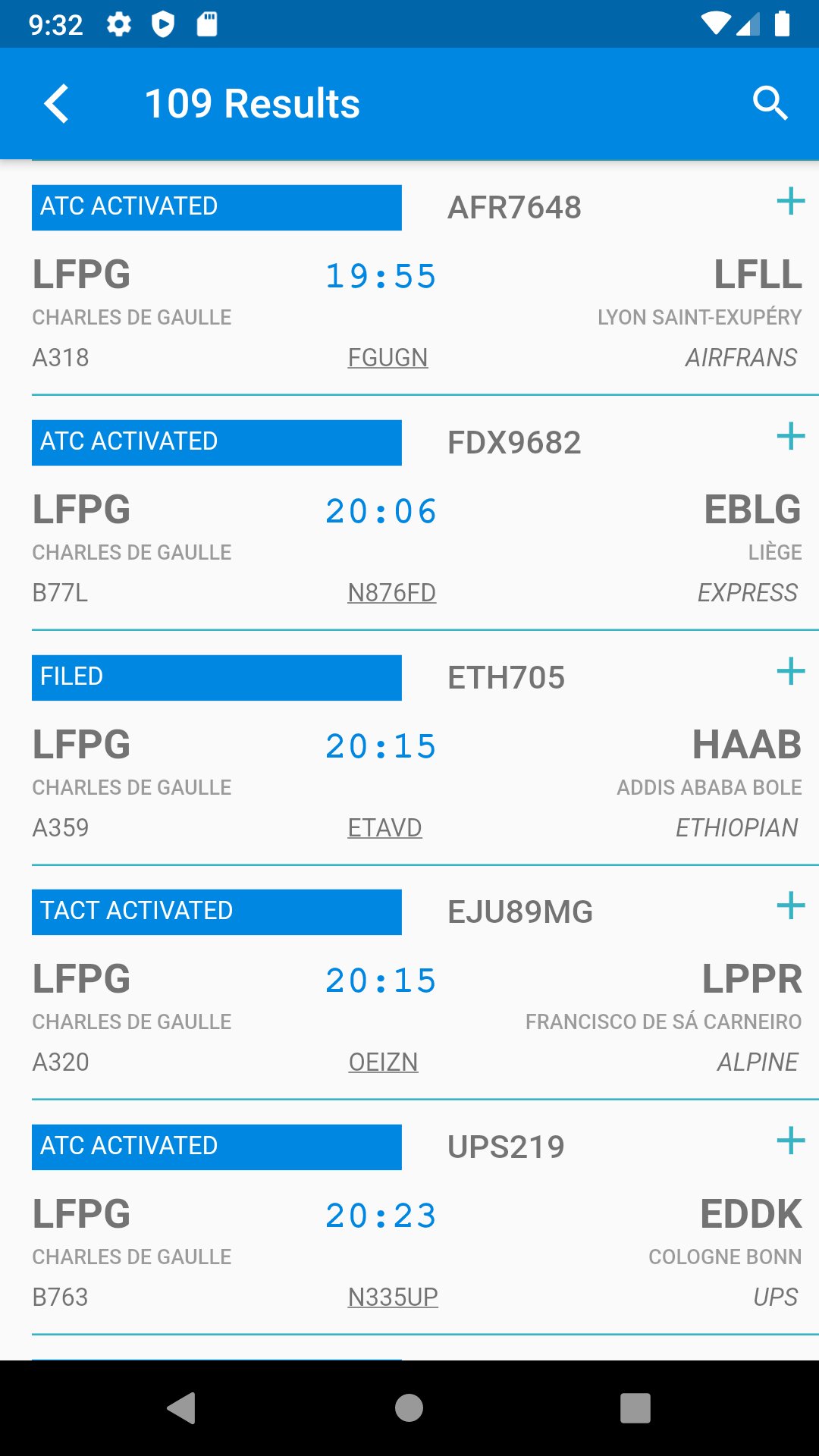Screen dimensions: 819x1456
Task: View aircraft ETAVD details
Action: pos(384,827)
